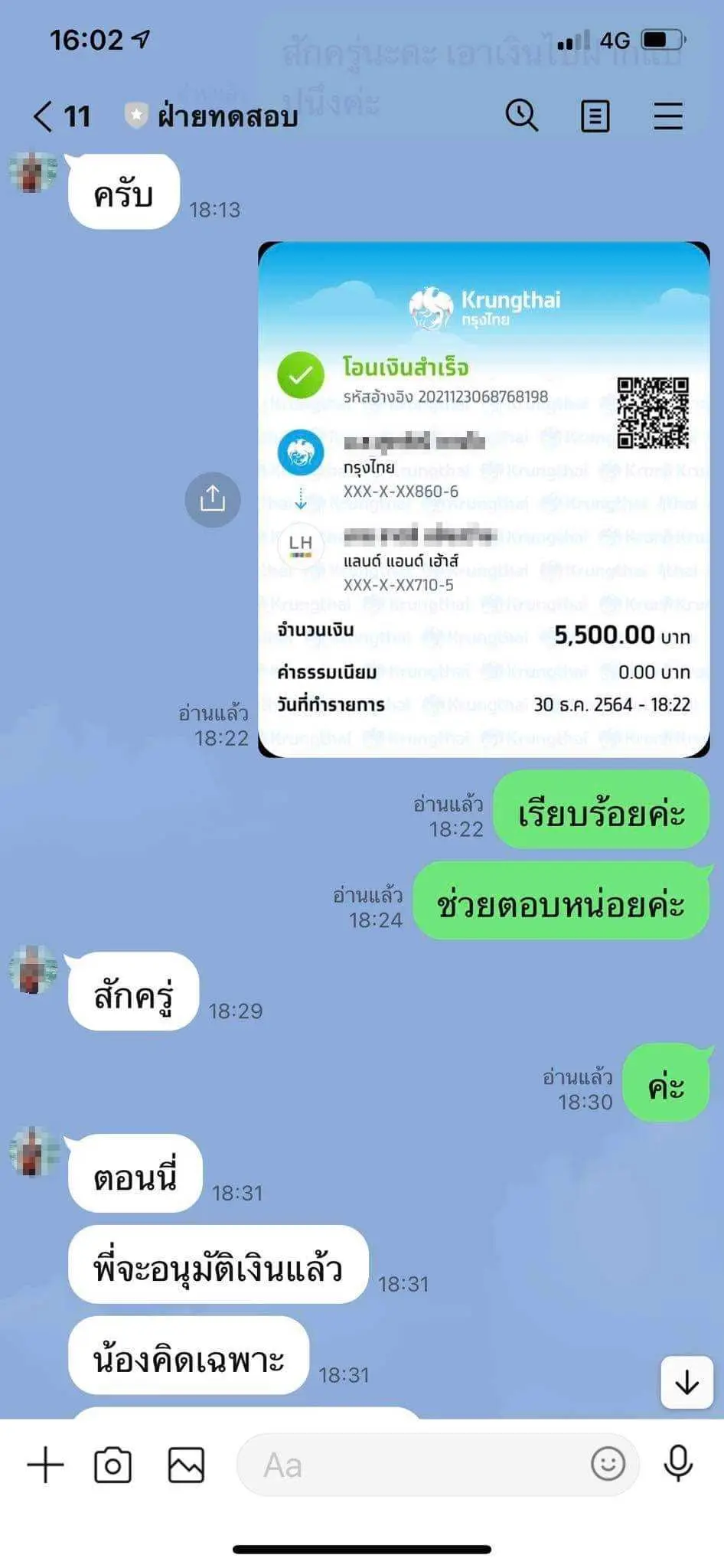Open the chat menu
Viewport: 724px width, 1568px height.
pyautogui.click(x=667, y=116)
